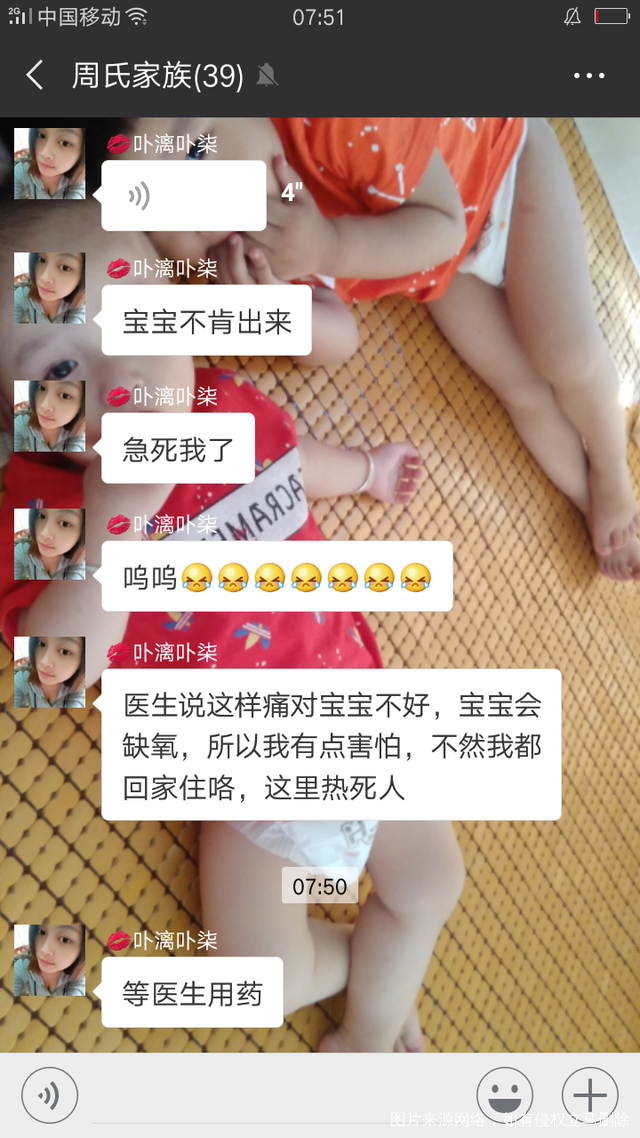Viewport: 640px width, 1138px height.
Task: Play the 4-second voice message
Action: [184, 196]
